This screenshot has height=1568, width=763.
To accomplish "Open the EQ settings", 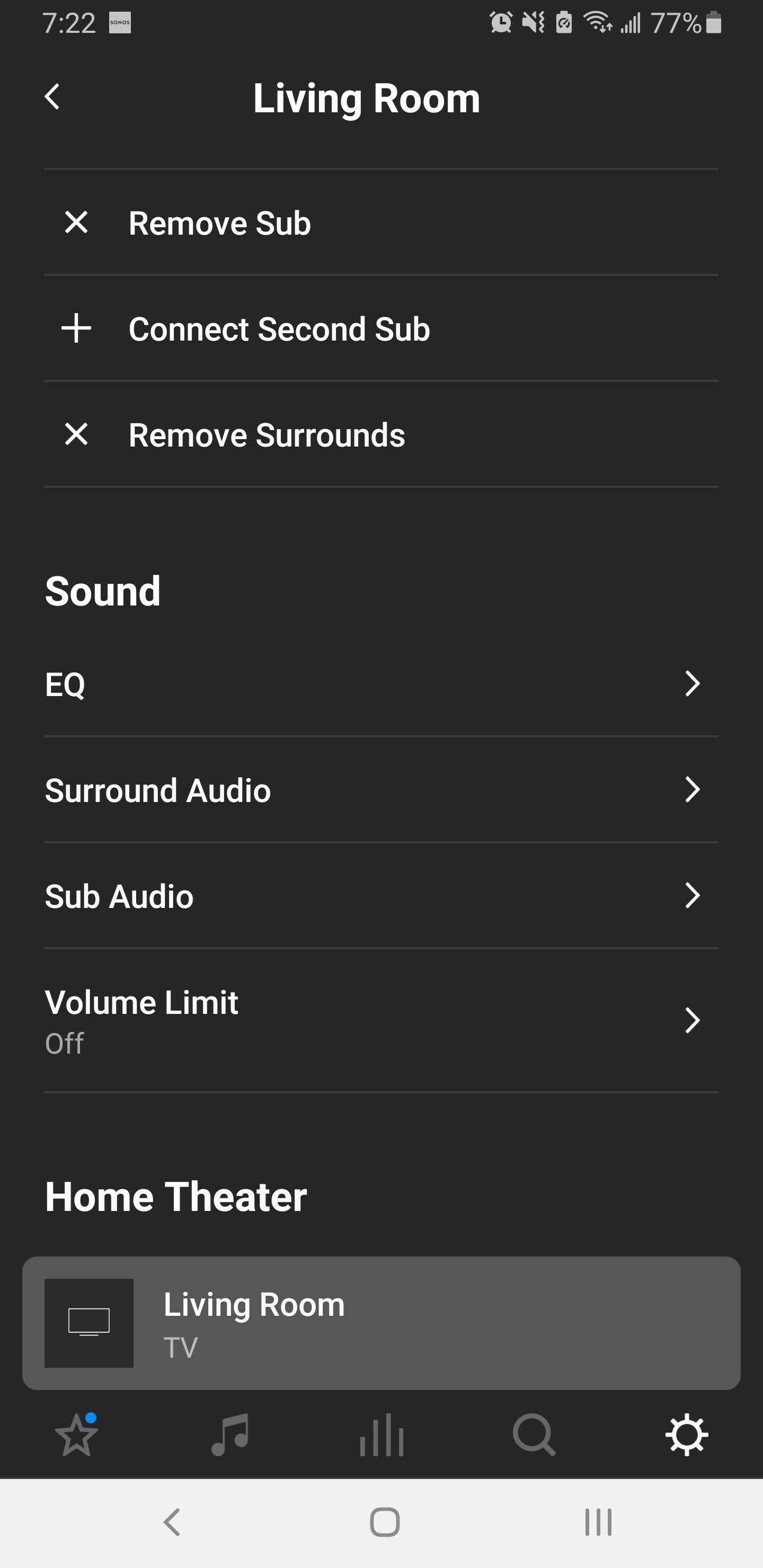I will click(x=381, y=683).
